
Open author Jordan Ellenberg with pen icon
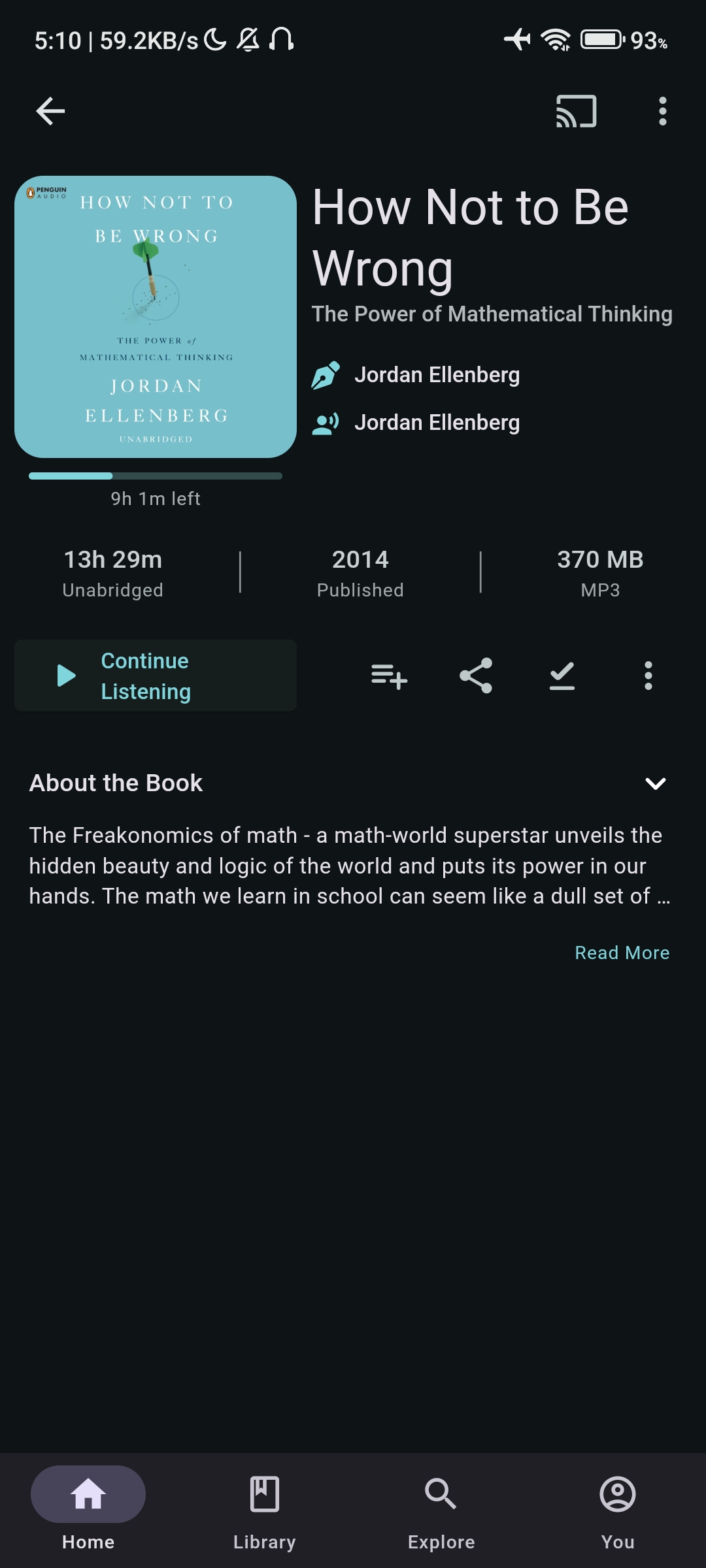click(x=437, y=375)
